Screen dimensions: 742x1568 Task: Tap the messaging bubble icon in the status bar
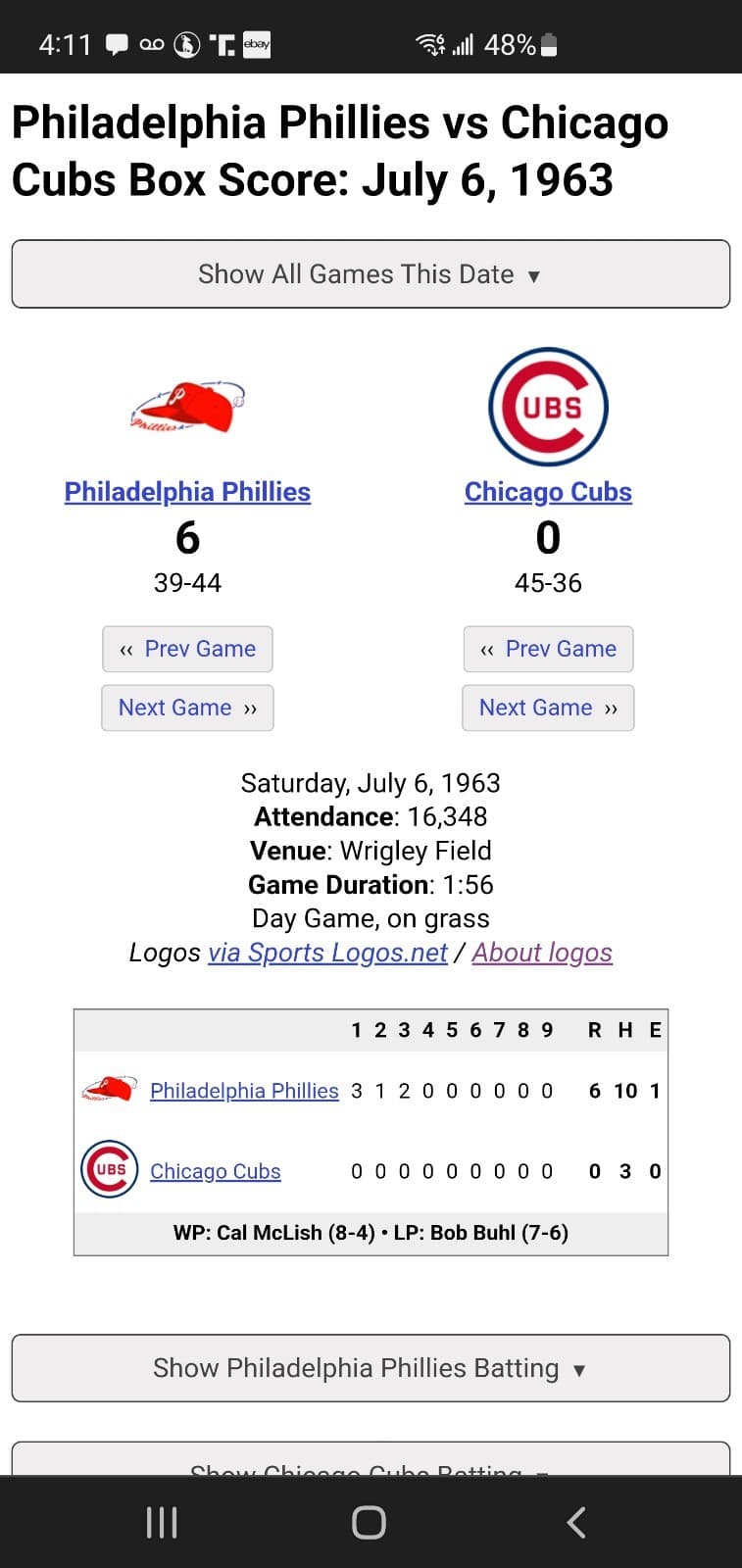(x=117, y=43)
